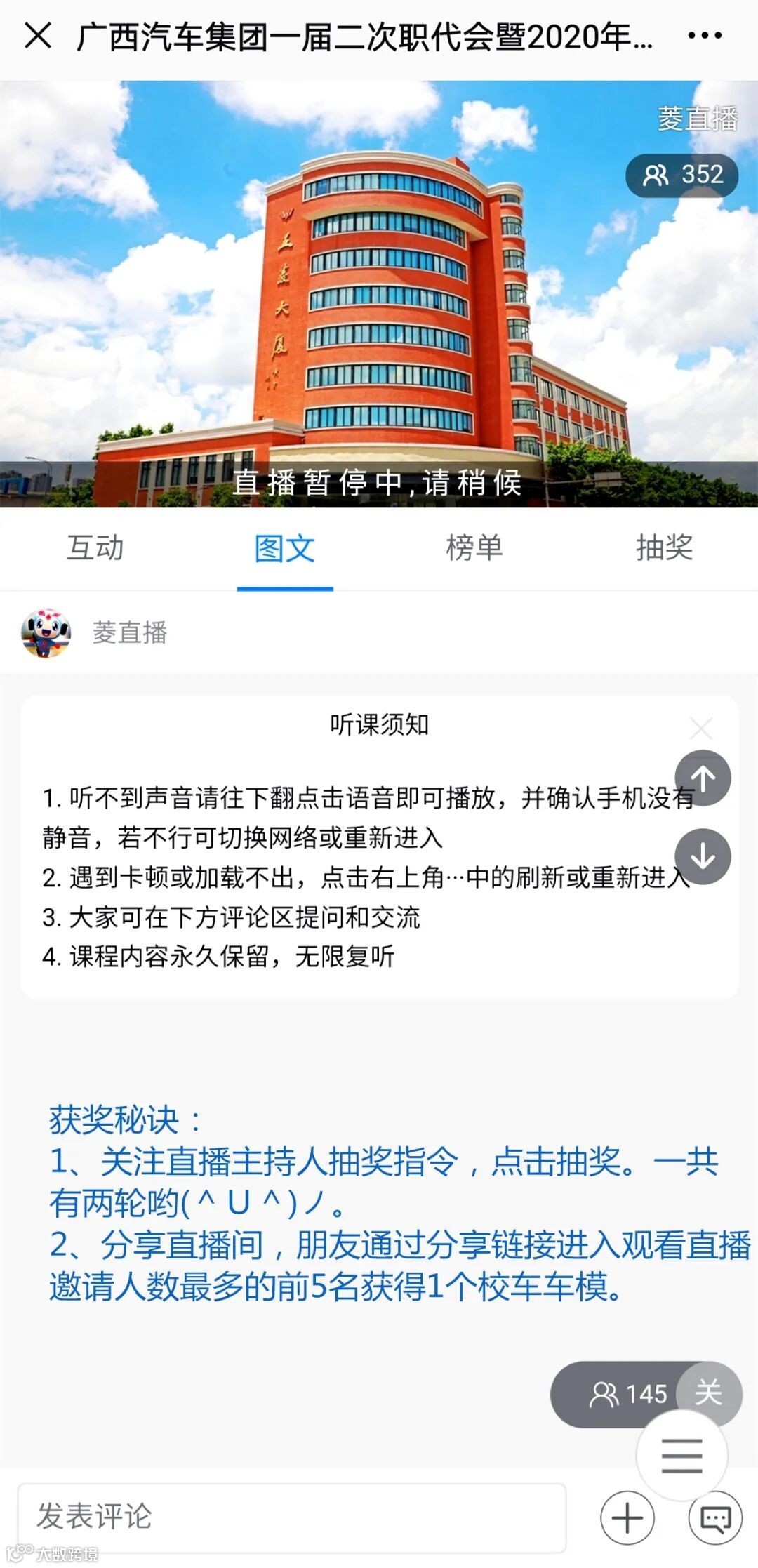Open the 榜单 ranking tab
758x1568 pixels.
pos(474,548)
